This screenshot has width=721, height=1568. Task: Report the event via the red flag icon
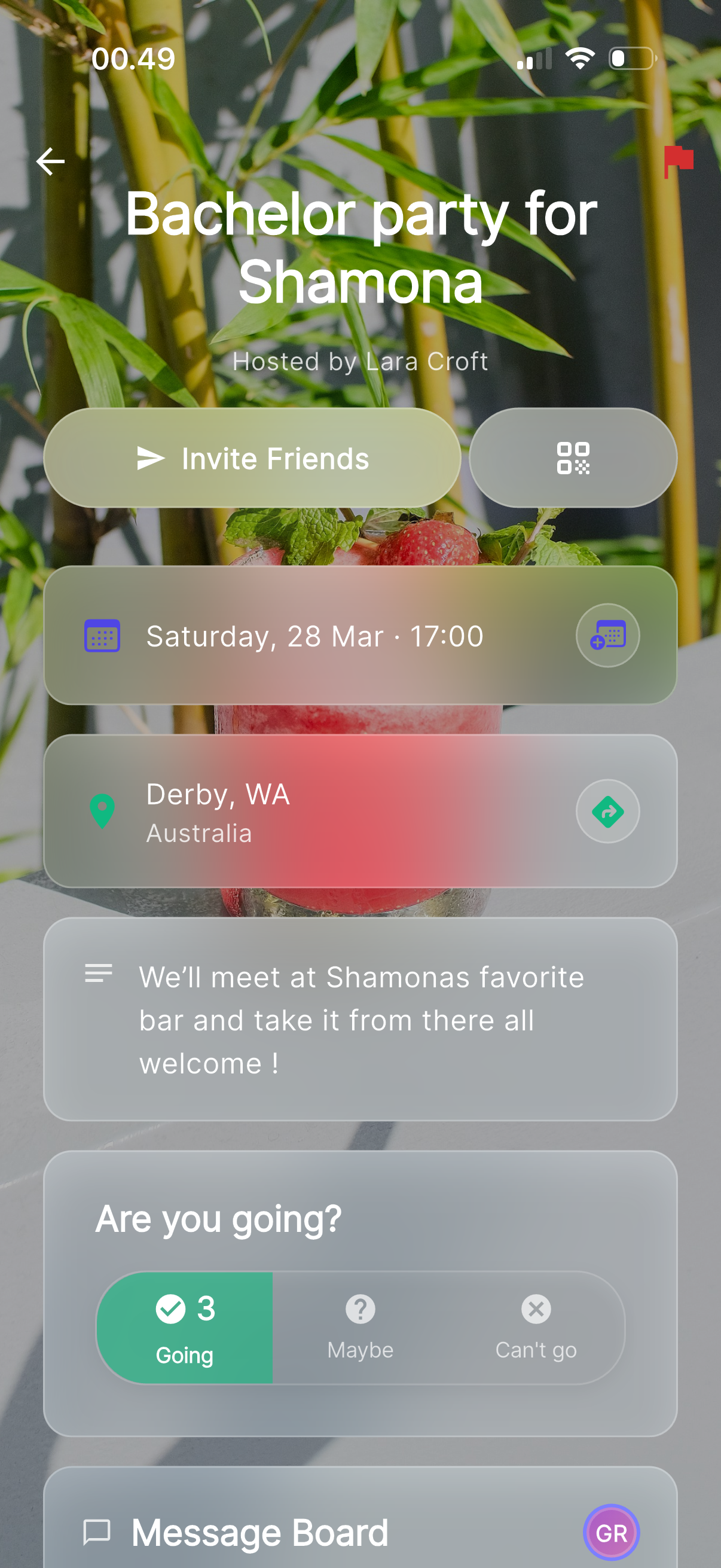click(678, 161)
